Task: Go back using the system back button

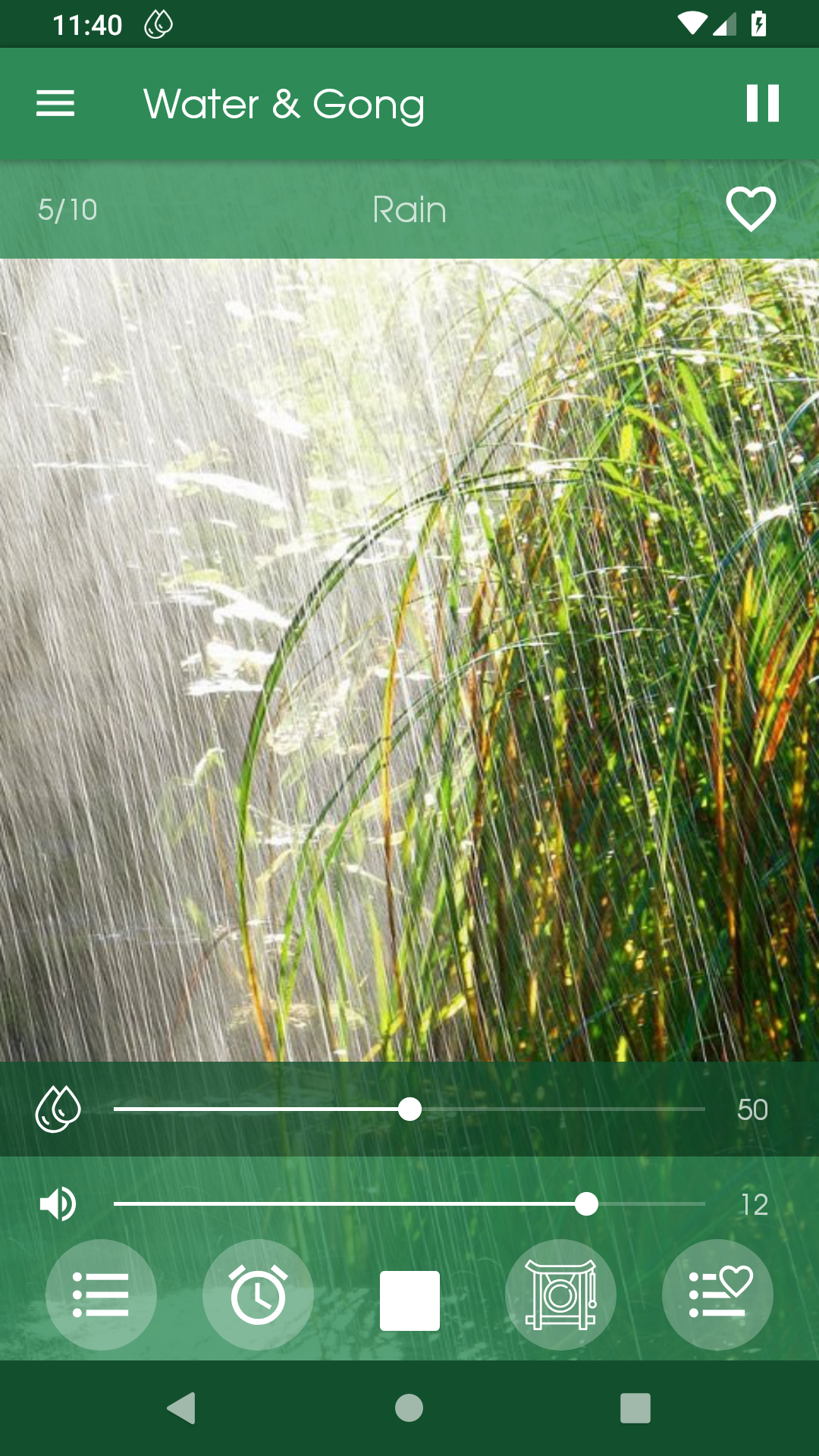Action: (181, 1408)
